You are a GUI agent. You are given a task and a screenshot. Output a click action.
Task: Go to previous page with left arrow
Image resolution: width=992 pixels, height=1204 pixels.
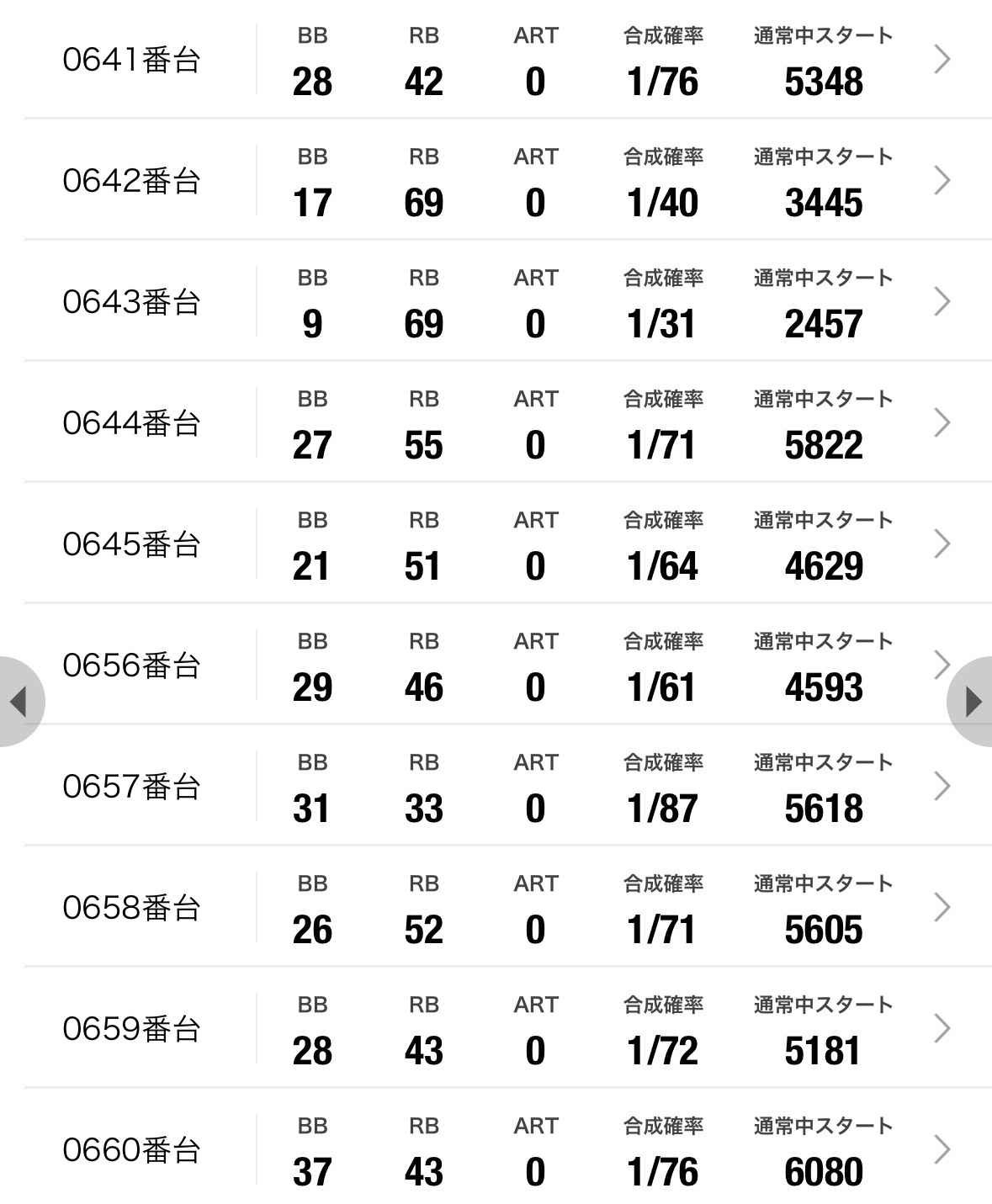(x=19, y=702)
